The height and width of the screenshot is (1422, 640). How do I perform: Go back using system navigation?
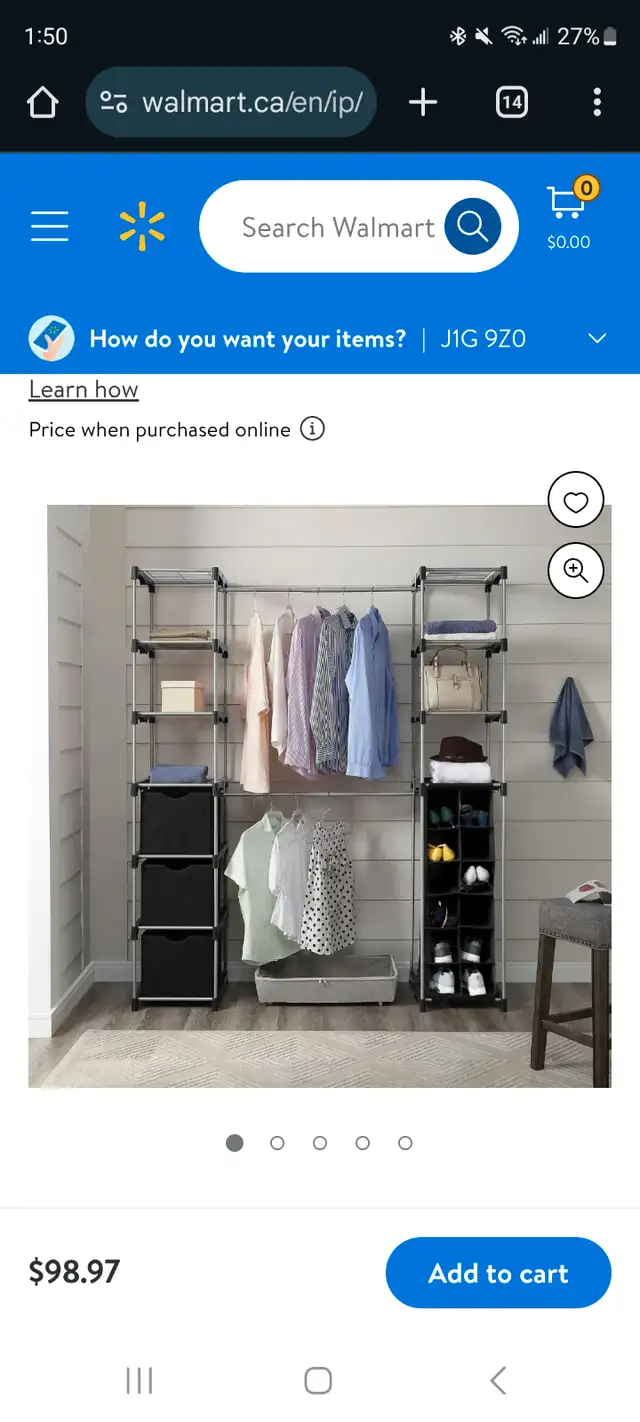coord(498,1381)
